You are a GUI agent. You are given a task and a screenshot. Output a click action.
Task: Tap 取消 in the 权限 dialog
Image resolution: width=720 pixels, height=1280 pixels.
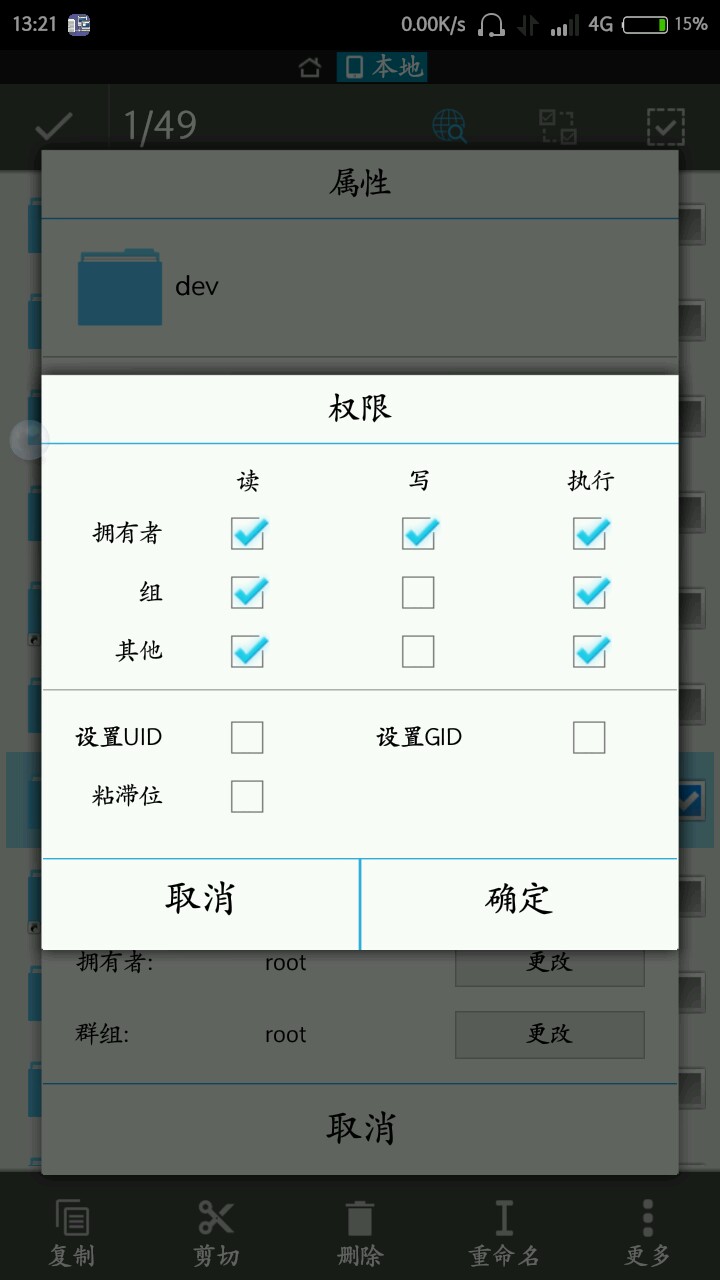point(200,898)
